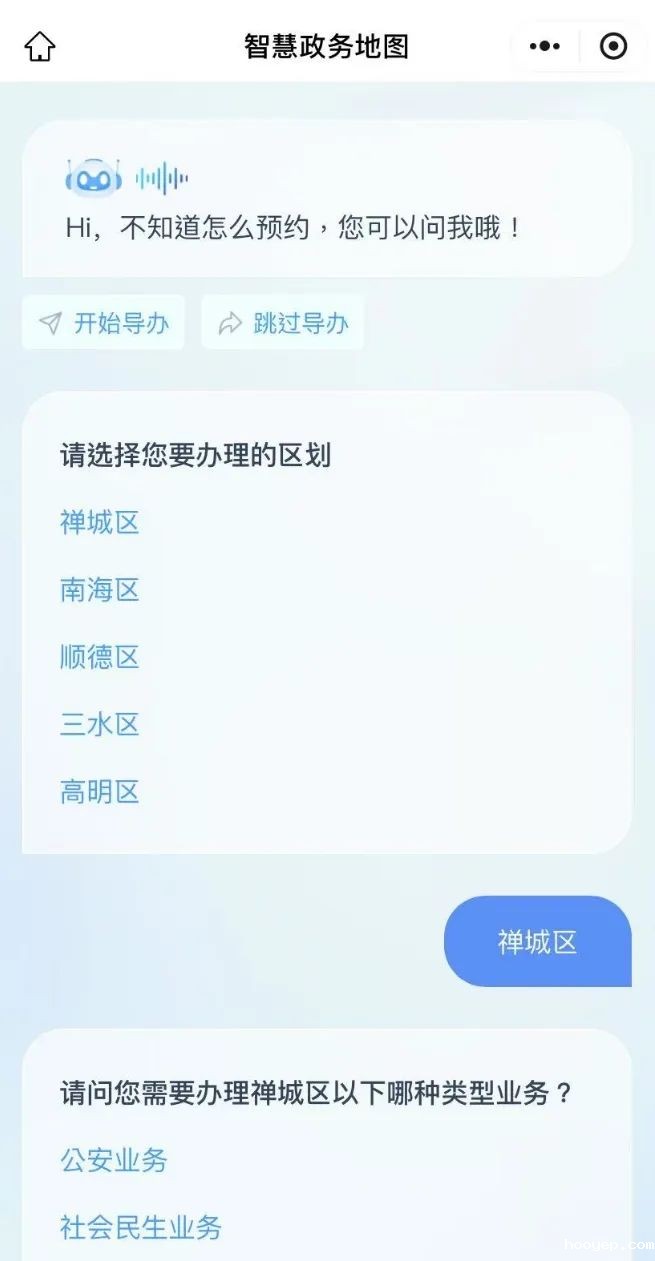
Task: Pick 顺德区 as the district
Action: coord(100,657)
